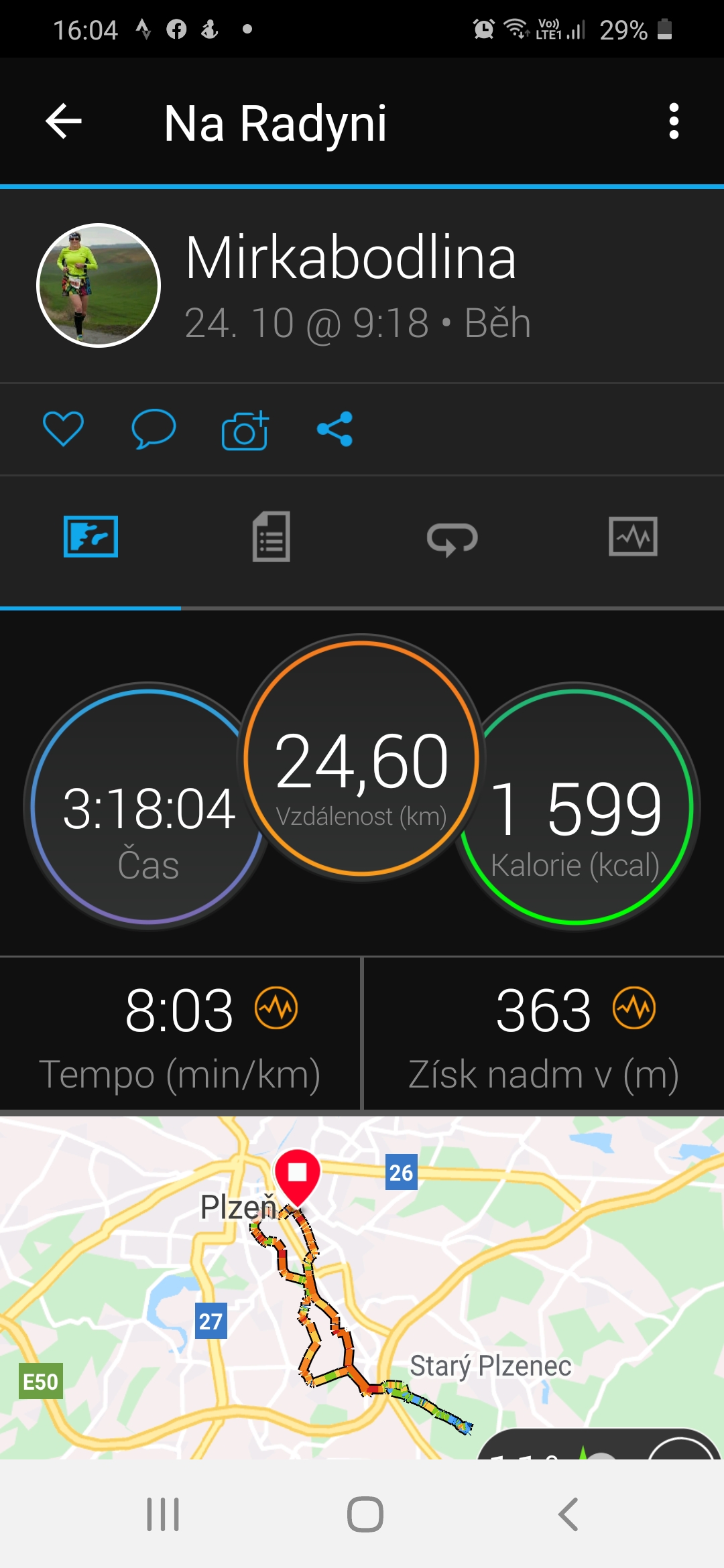Add a photo with the camera icon
Screen dimensions: 724x1568
(245, 430)
